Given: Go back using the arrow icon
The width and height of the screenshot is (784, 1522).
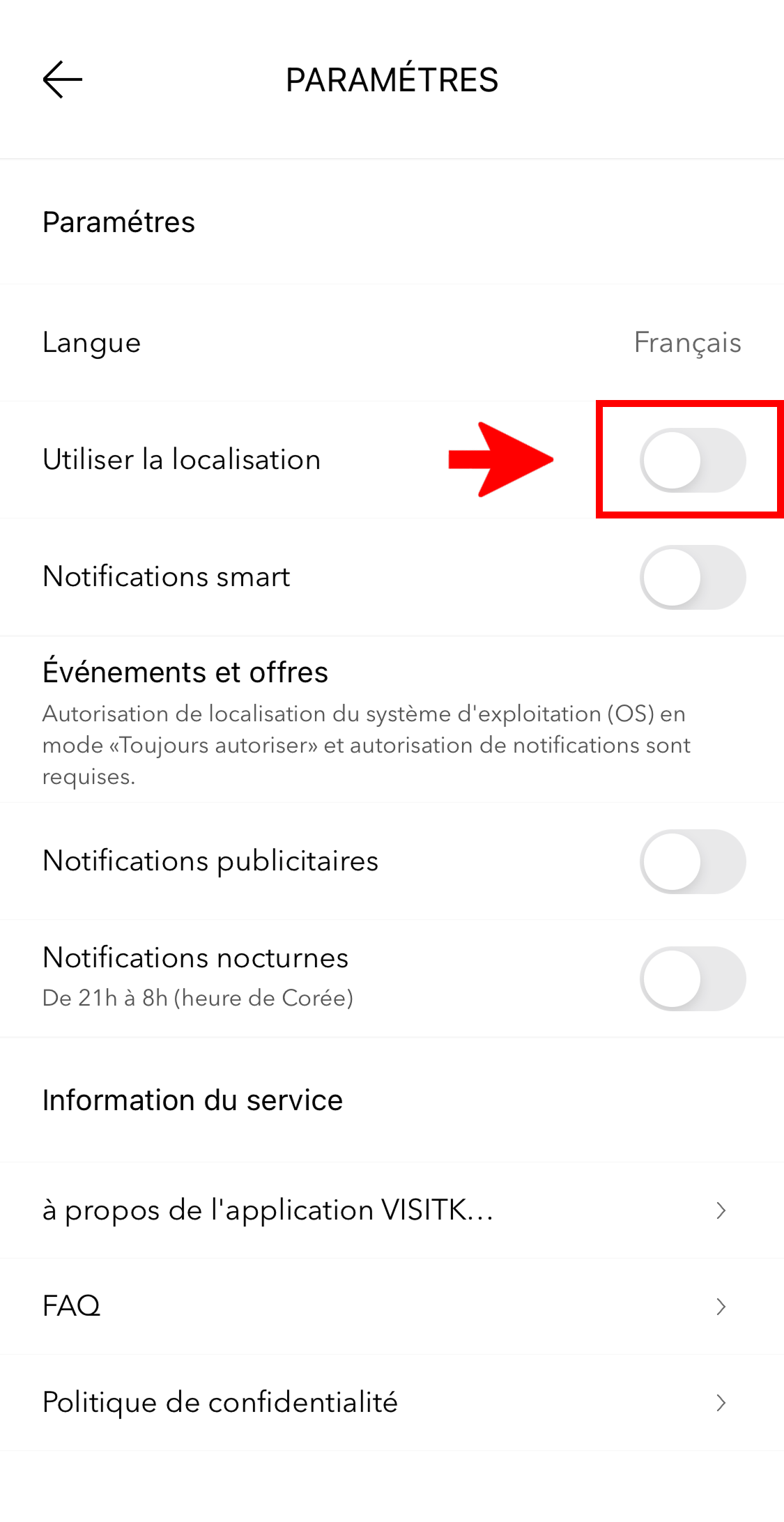Looking at the screenshot, I should (x=63, y=79).
